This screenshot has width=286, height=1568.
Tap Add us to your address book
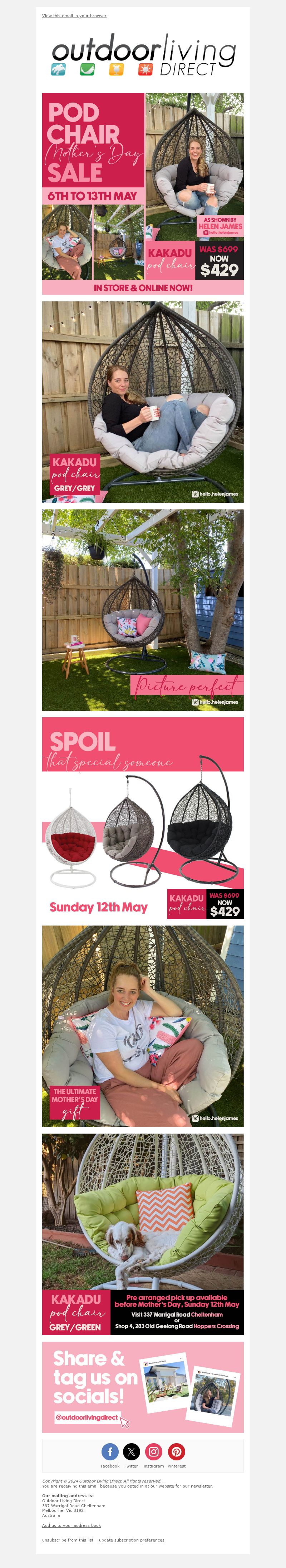tap(71, 1525)
